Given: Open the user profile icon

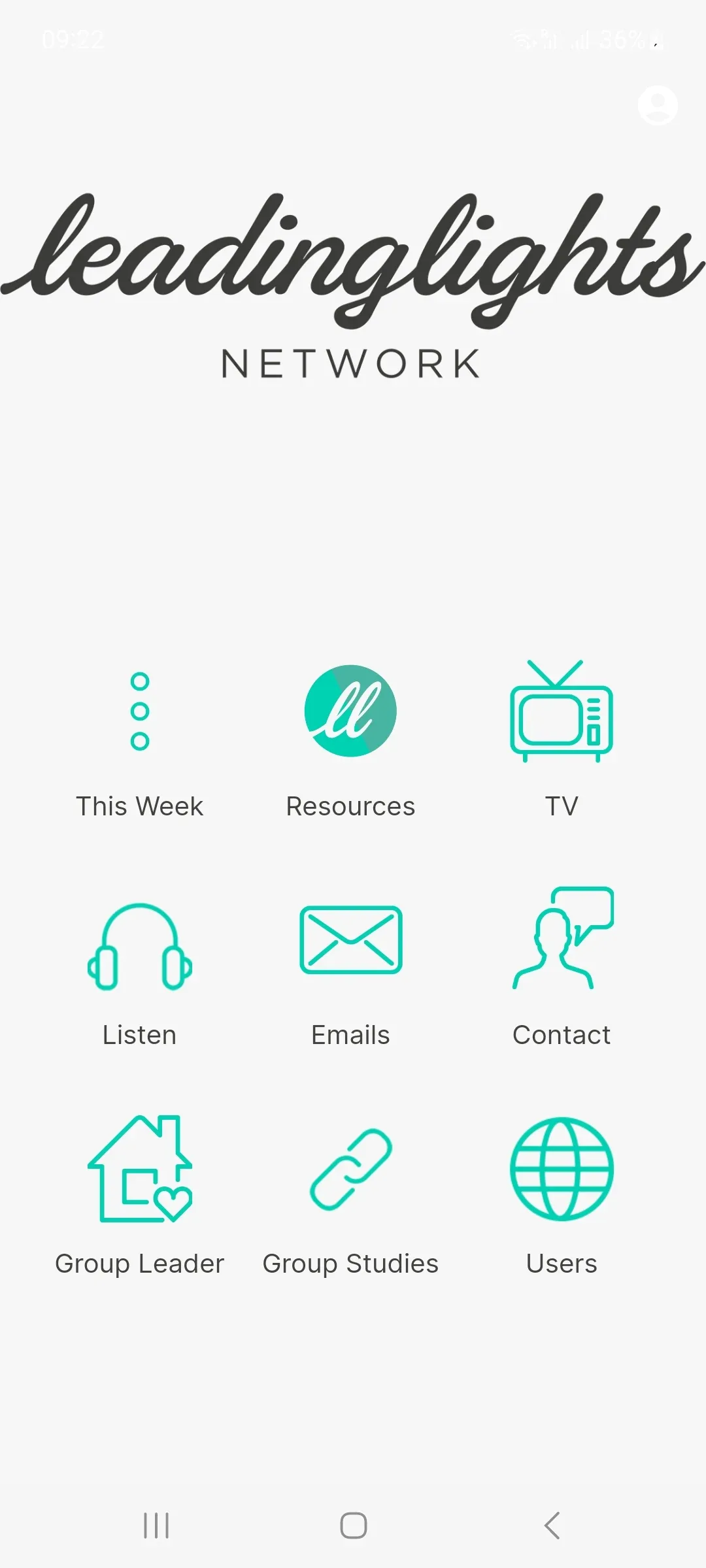Looking at the screenshot, I should click(x=657, y=105).
